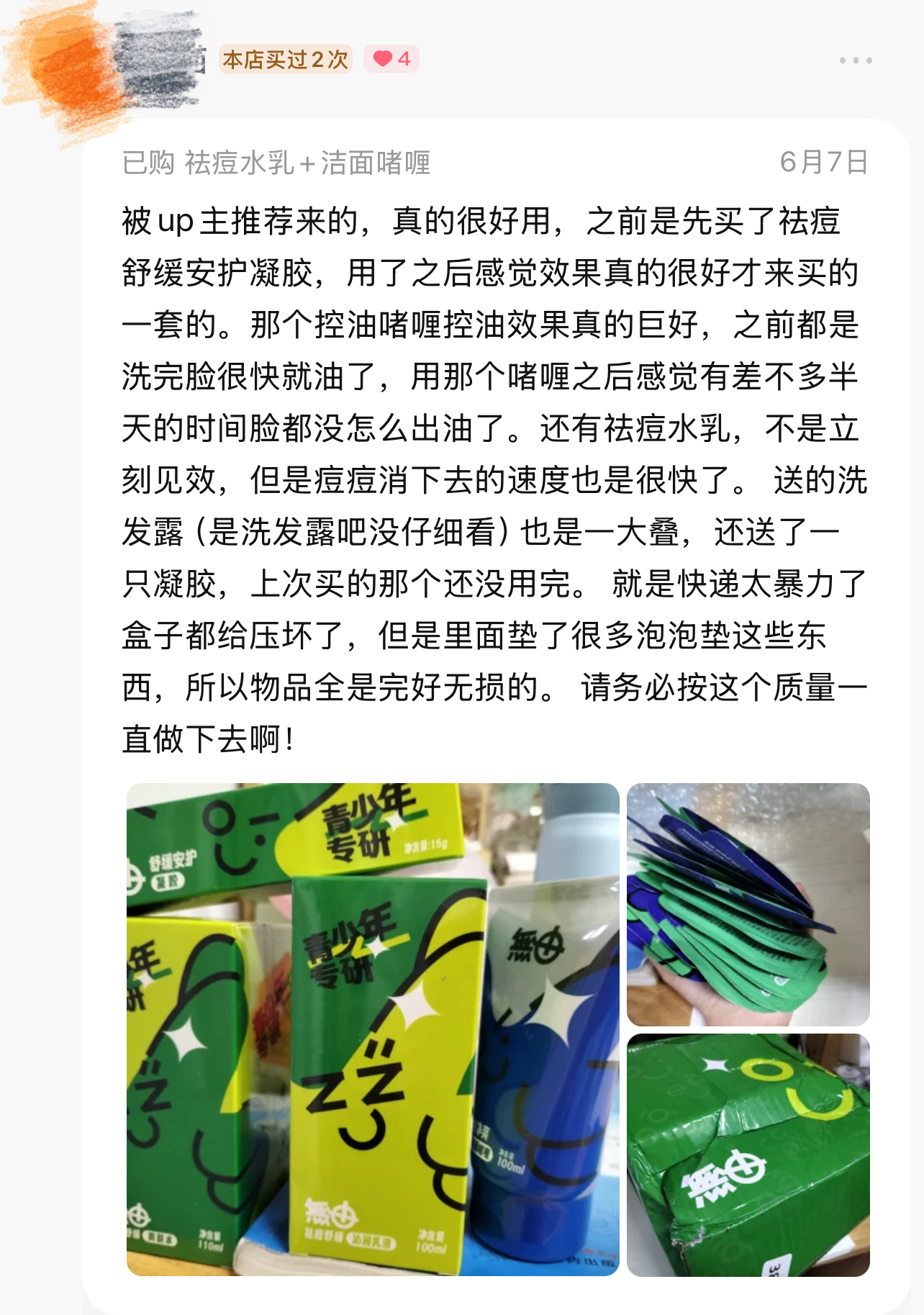Viewport: 924px width, 1315px height.
Task: Open the large green product boxes photo
Action: (373, 1029)
